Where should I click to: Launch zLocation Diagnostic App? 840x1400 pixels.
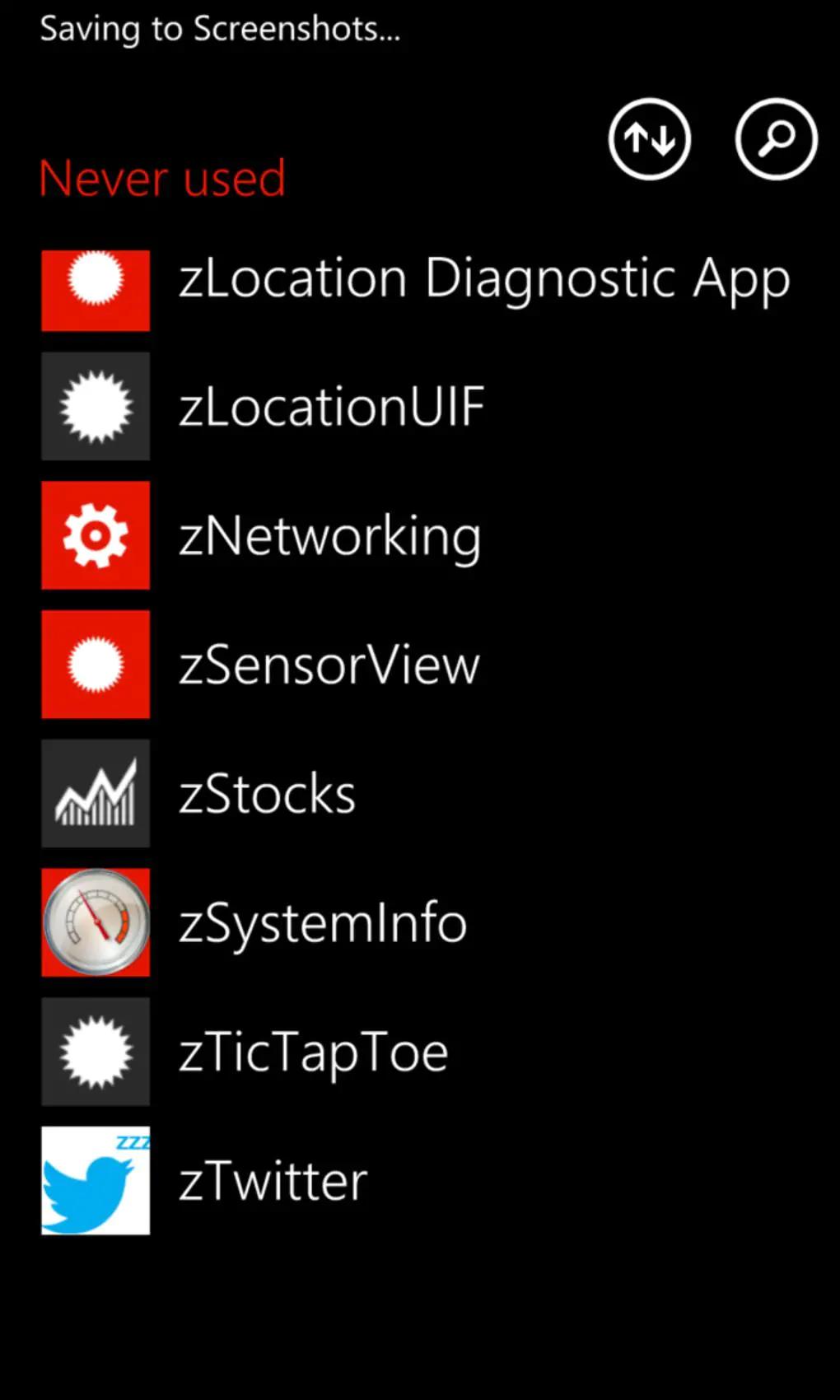483,278
